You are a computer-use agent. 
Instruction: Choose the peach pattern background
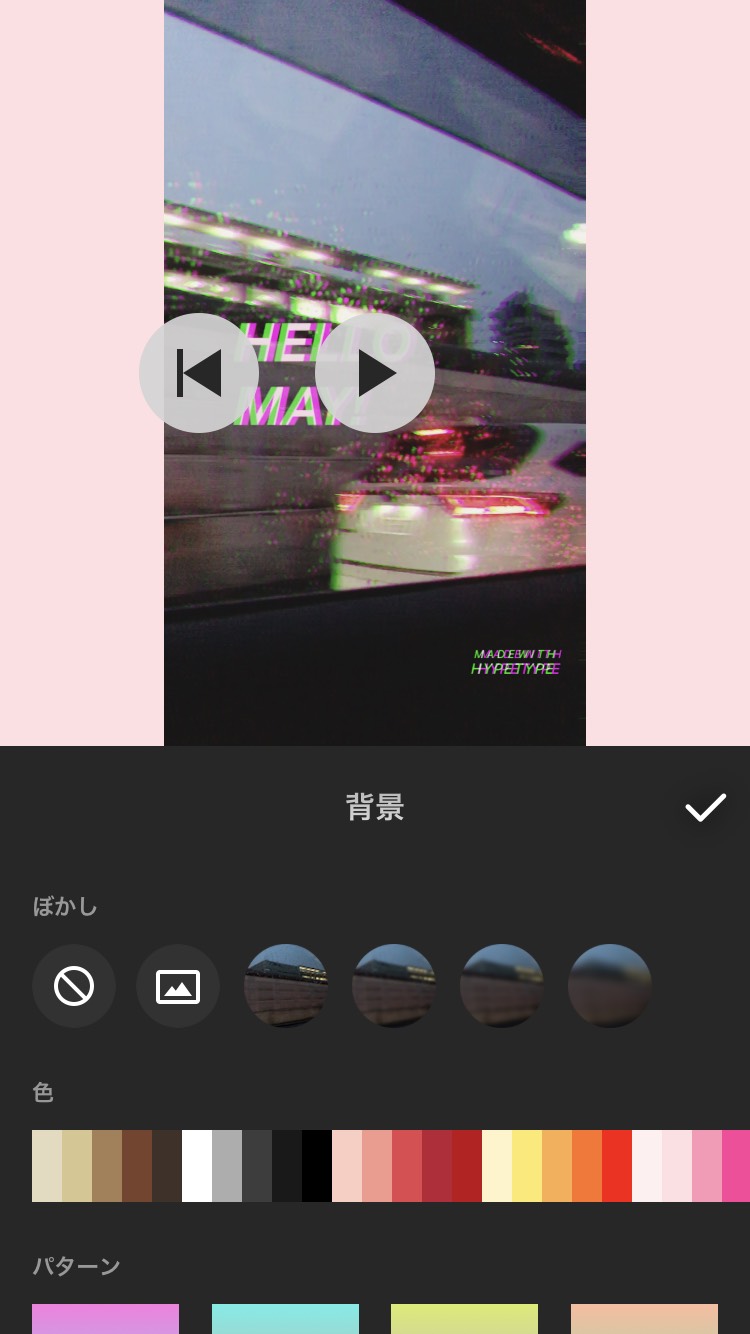(x=644, y=1319)
